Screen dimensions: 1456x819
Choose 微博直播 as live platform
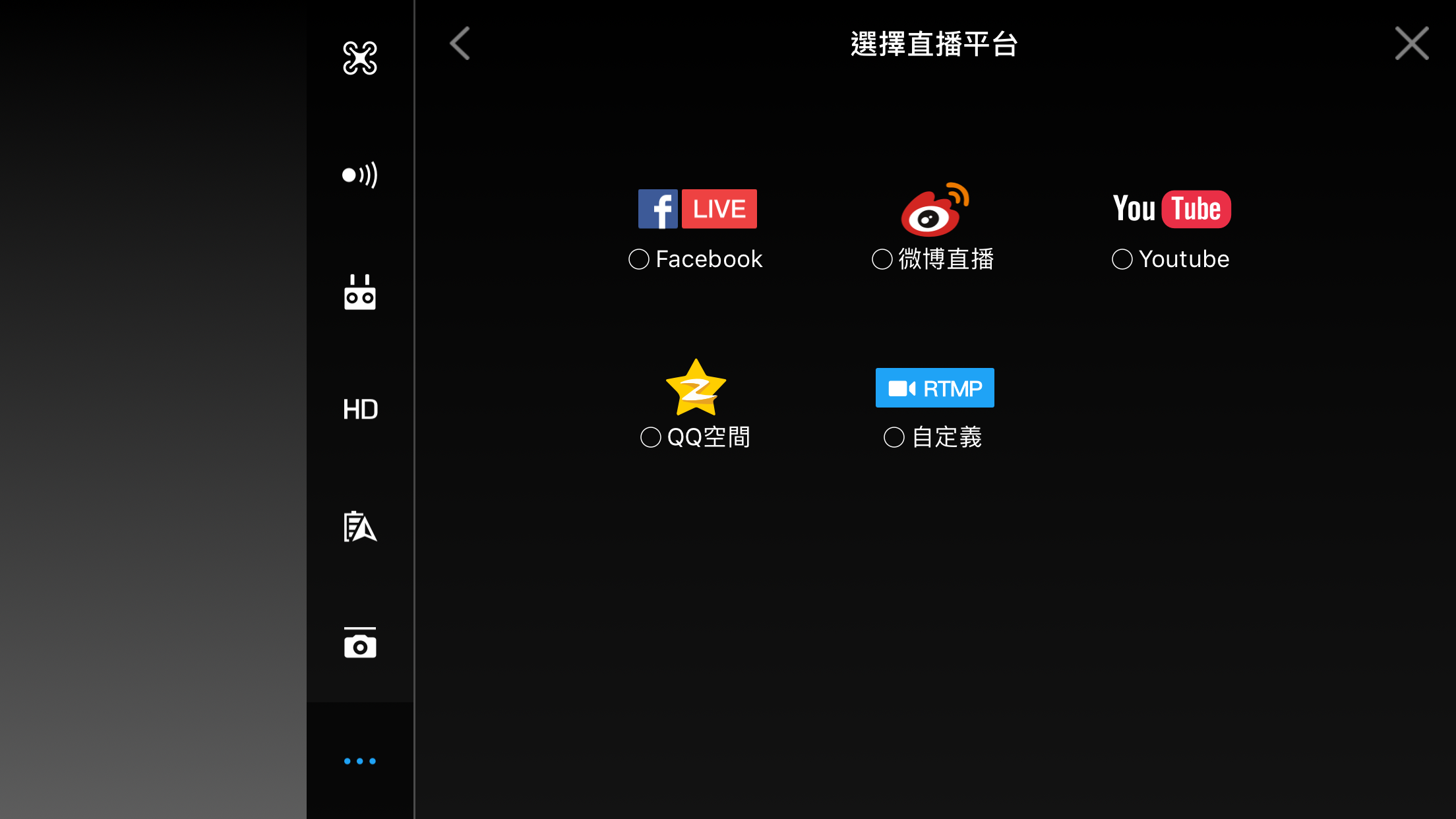coord(933,258)
